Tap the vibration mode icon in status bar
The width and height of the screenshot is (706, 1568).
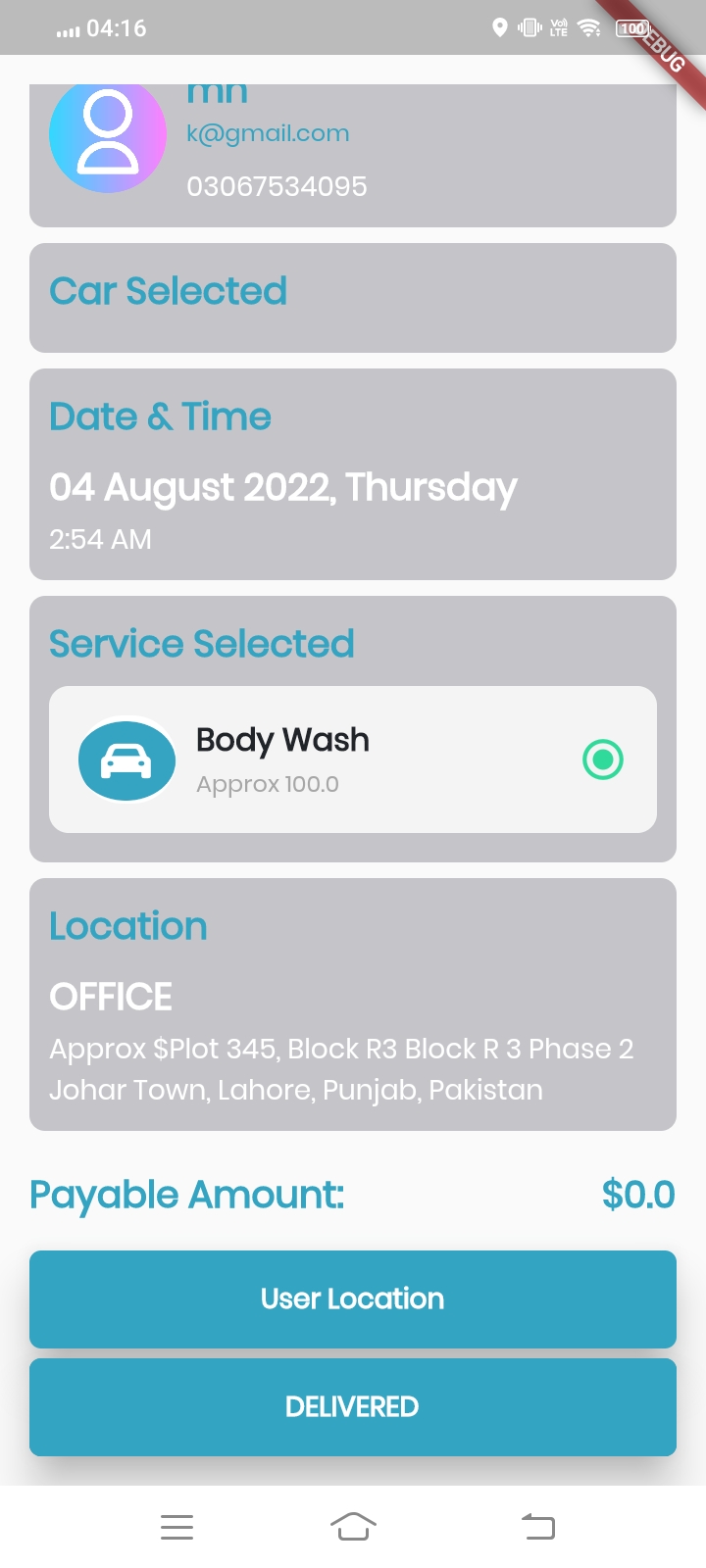point(529,27)
